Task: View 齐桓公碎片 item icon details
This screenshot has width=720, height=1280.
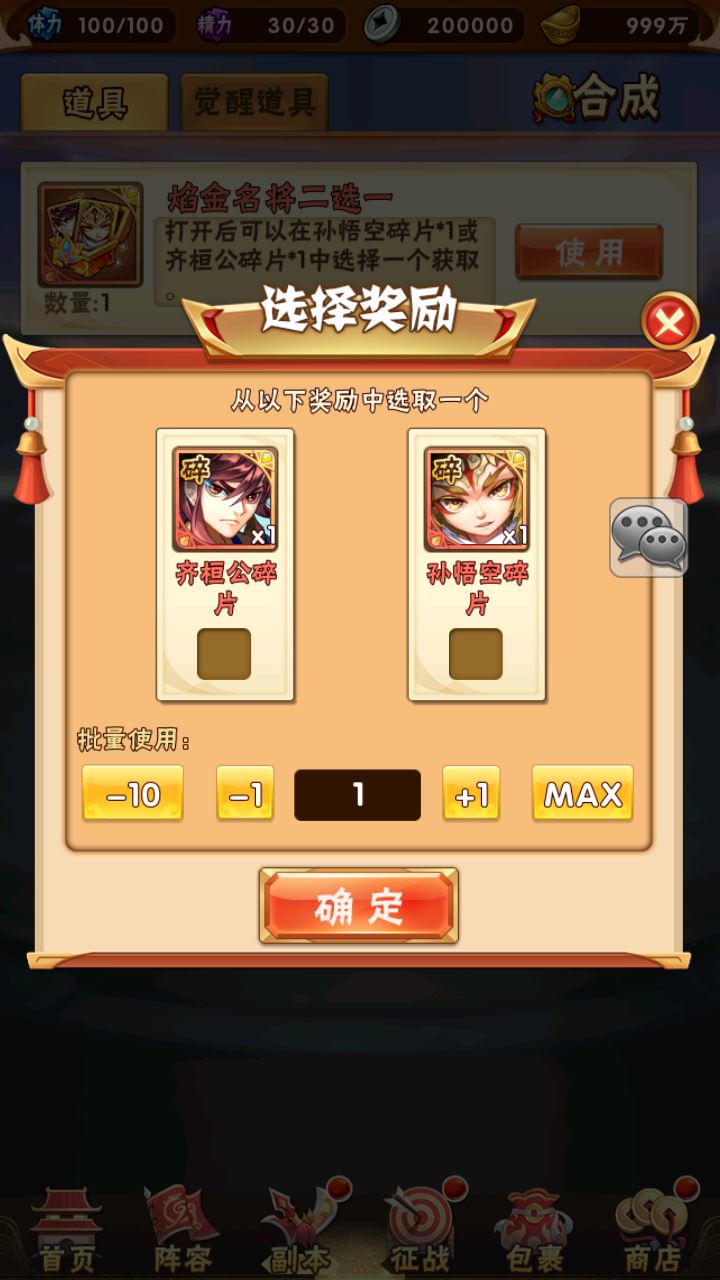Action: (x=225, y=499)
